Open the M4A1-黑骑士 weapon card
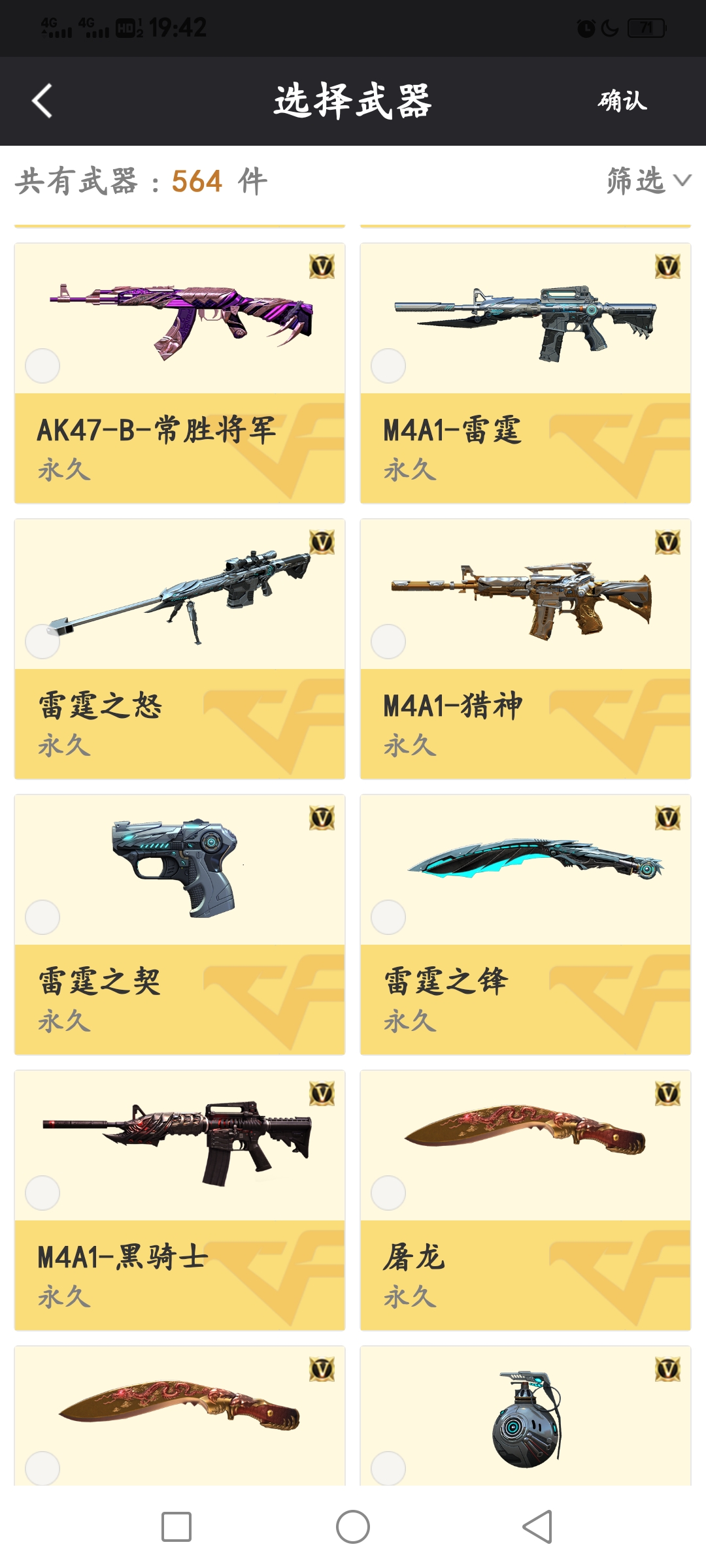Screen dimensions: 706x1568 [180, 1200]
